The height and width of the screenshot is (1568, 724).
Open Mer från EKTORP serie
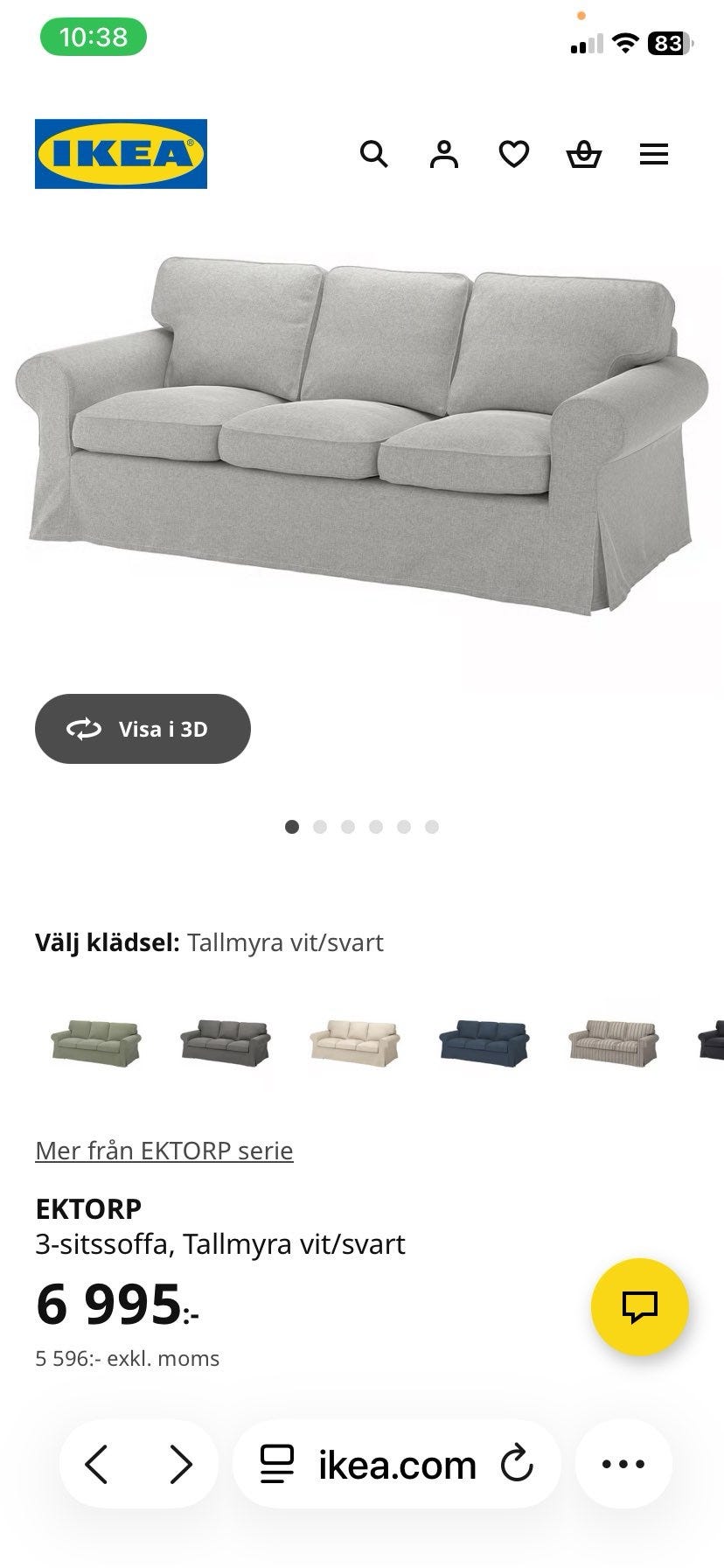(x=164, y=1150)
